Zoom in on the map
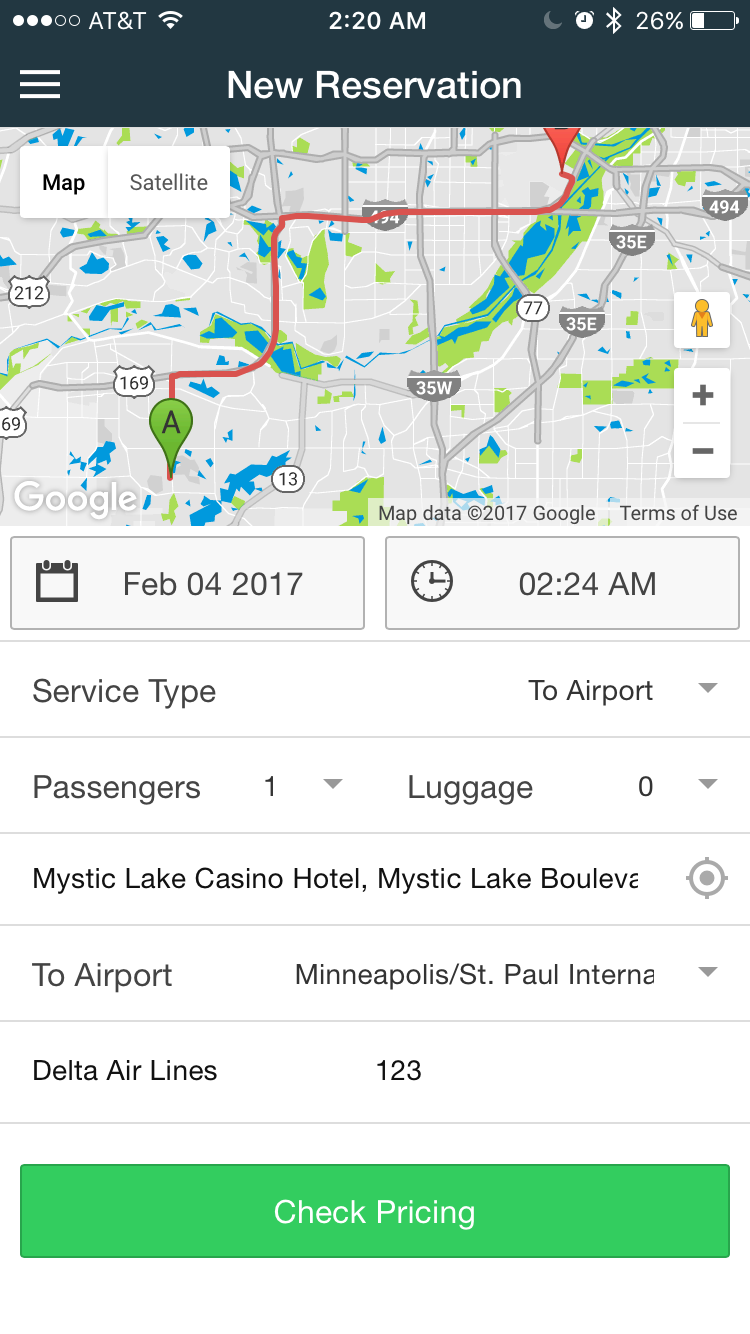This screenshot has height=1334, width=750. (x=702, y=395)
